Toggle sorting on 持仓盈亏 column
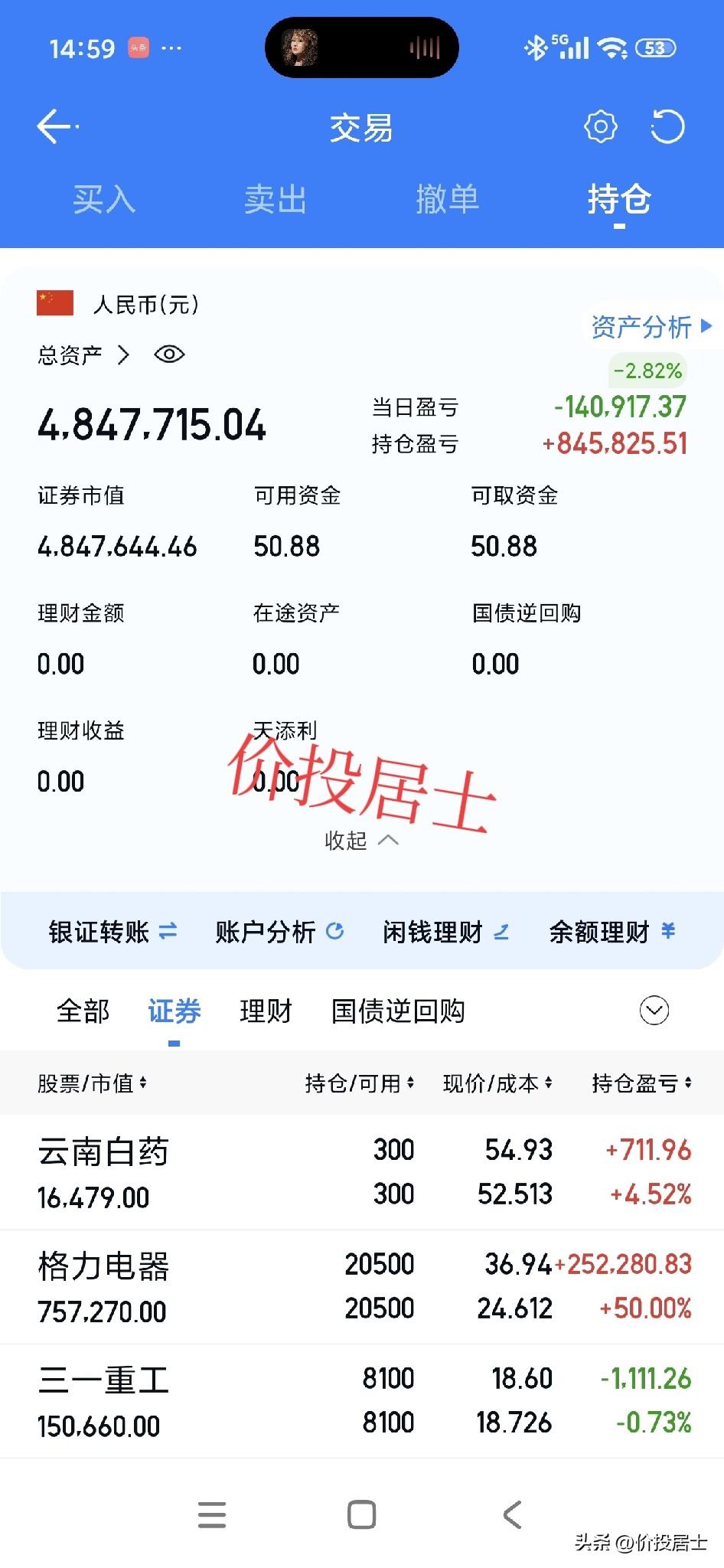The height and width of the screenshot is (1568, 724). point(643,1083)
